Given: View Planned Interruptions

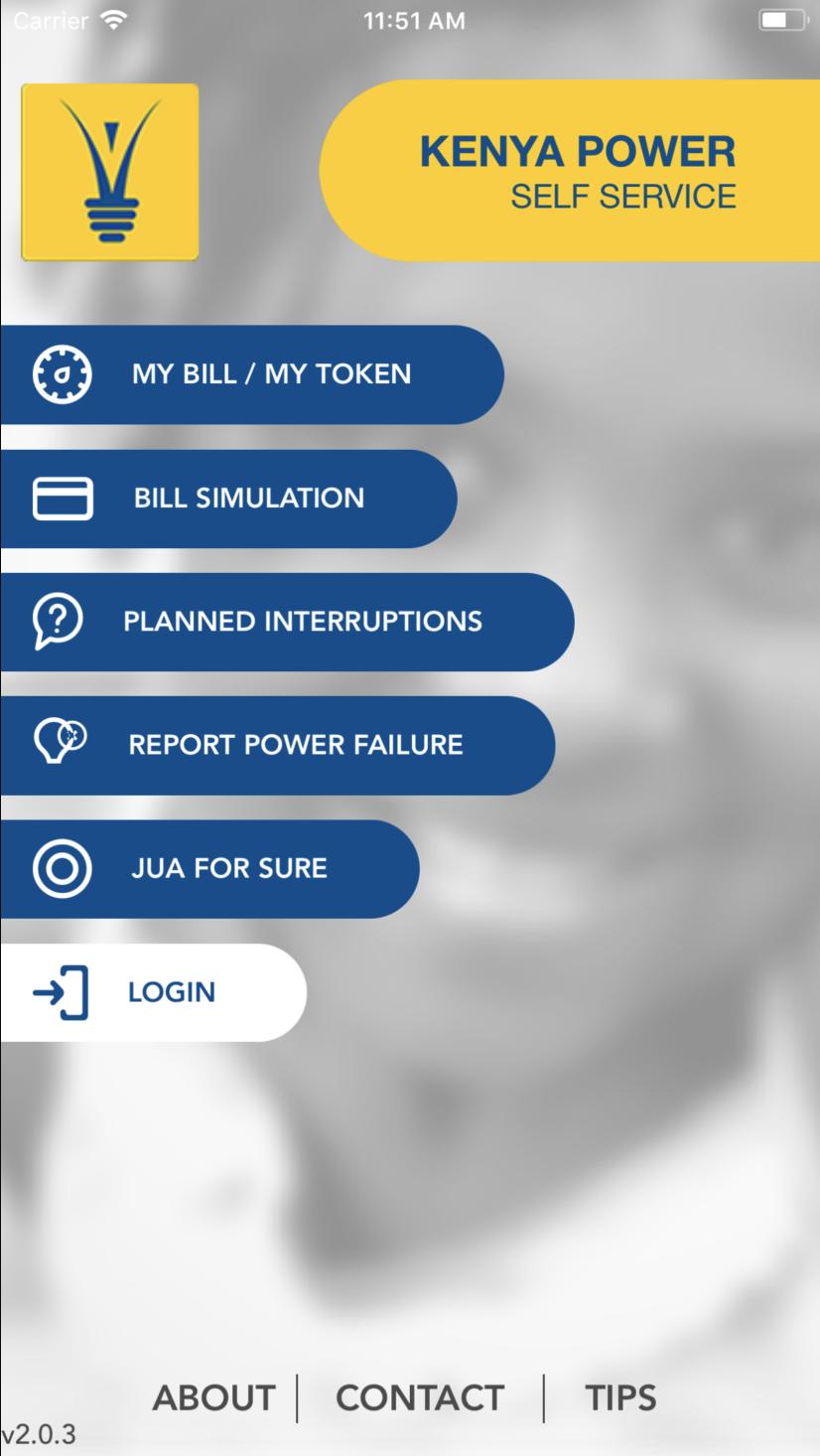Looking at the screenshot, I should coord(288,622).
